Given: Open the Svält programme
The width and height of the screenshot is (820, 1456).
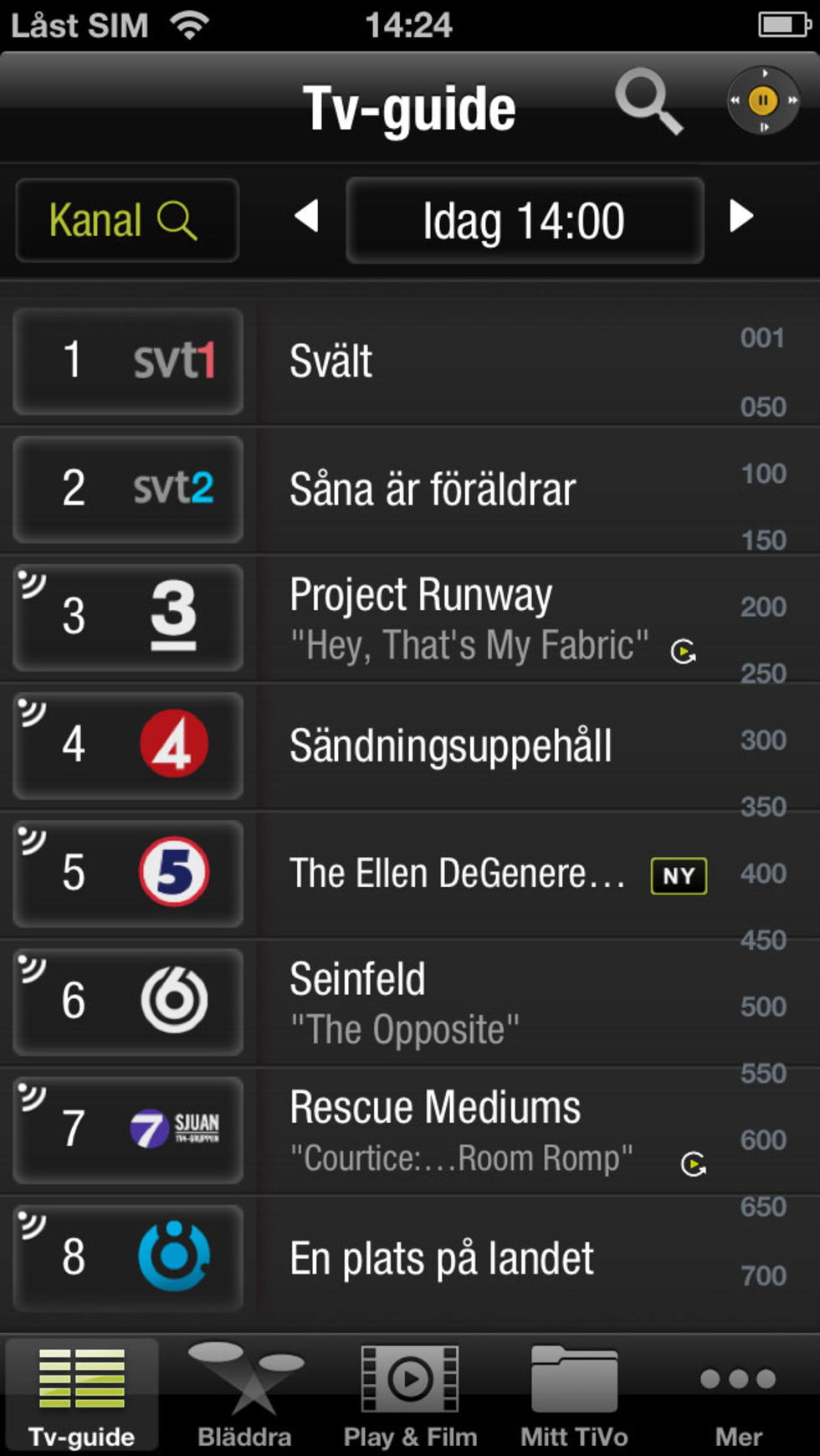Looking at the screenshot, I should pyautogui.click(x=494, y=361).
